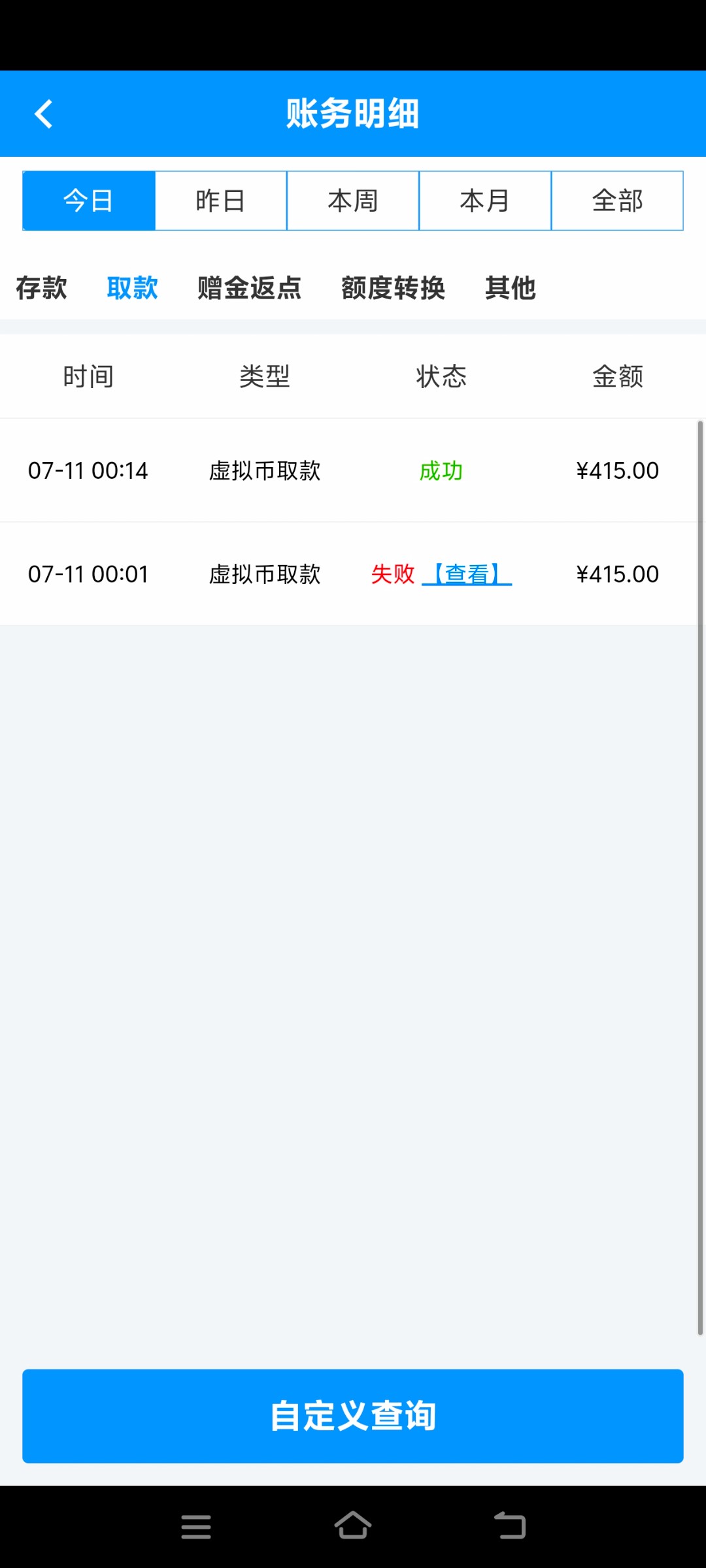Switch to the 本周 date filter
The height and width of the screenshot is (1568, 706).
tap(353, 201)
